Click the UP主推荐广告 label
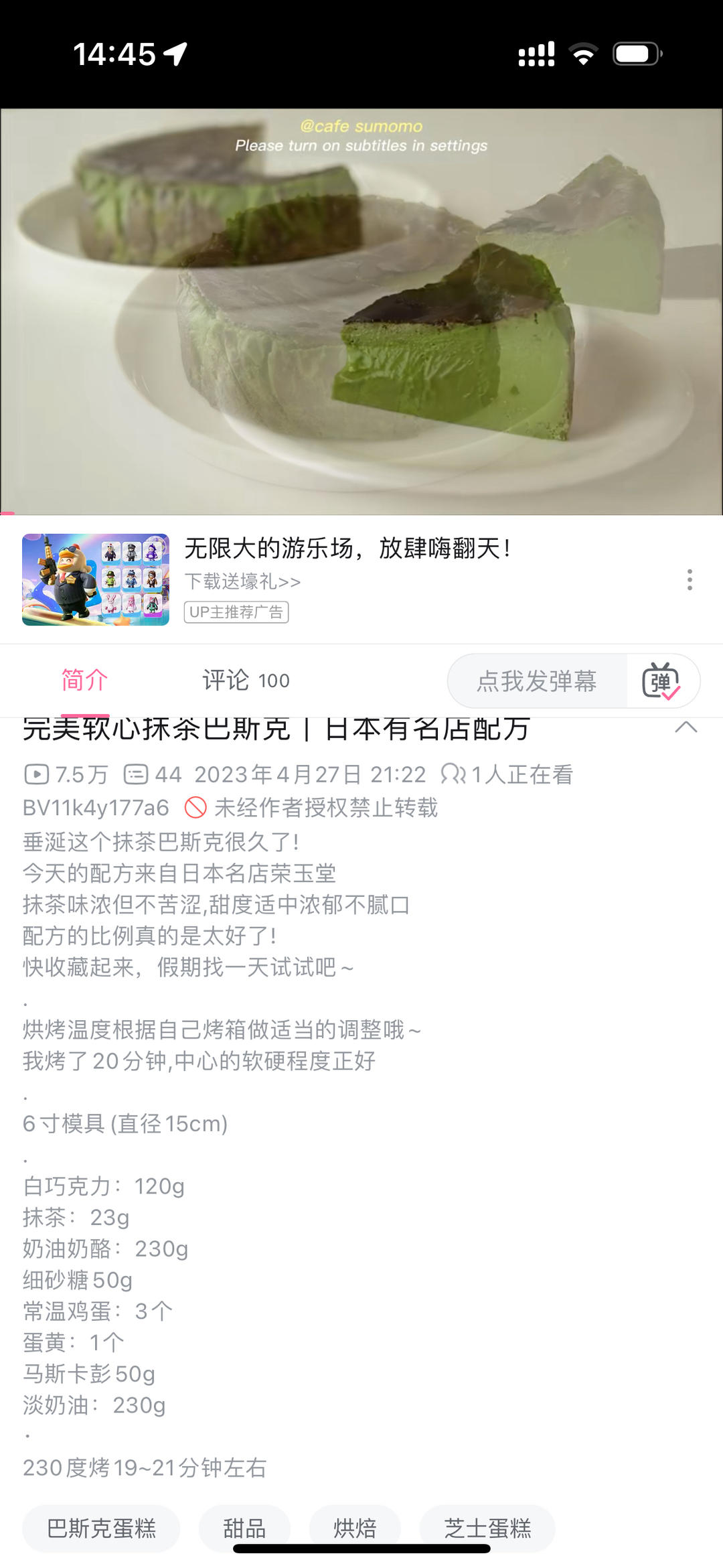This screenshot has width=723, height=1568. coord(237,613)
